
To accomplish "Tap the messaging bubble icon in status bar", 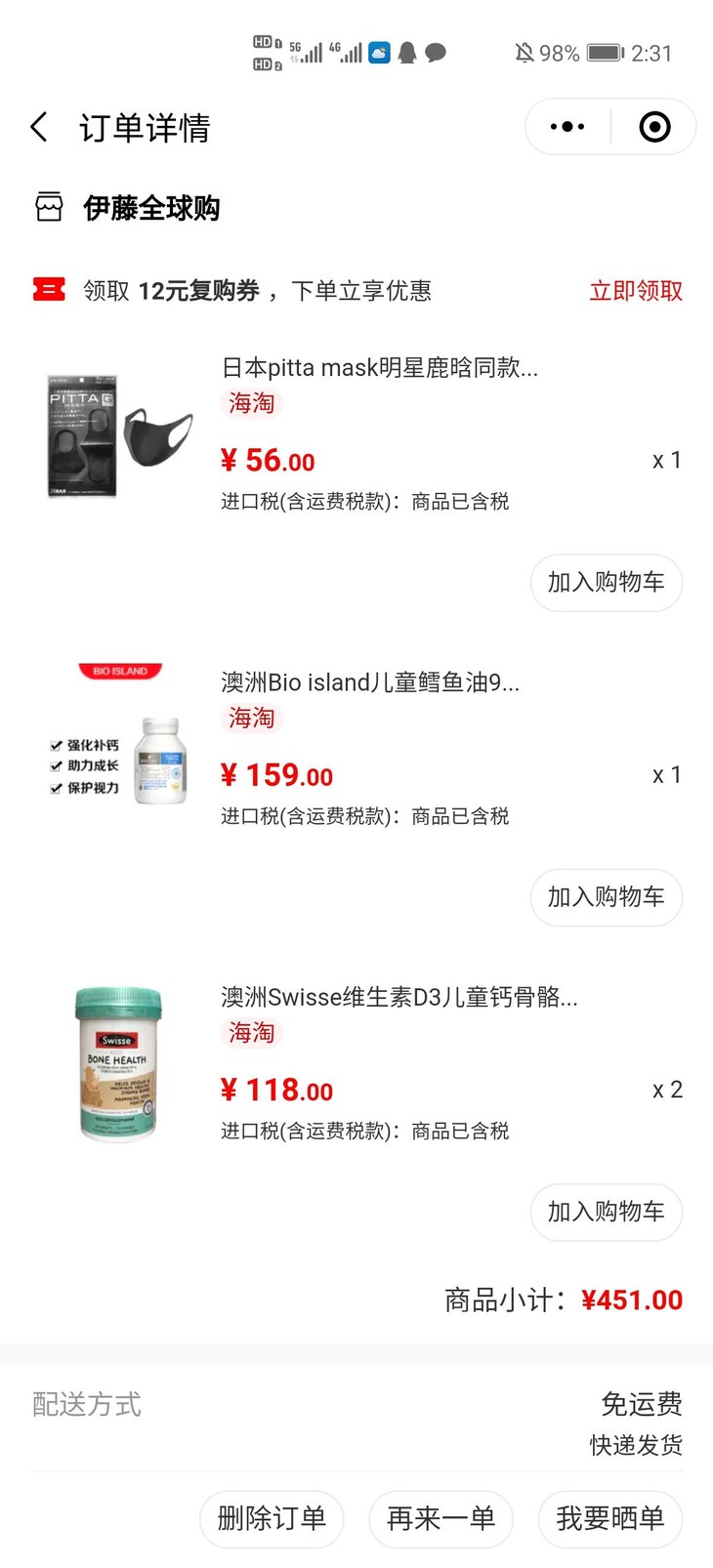I will 437,53.
